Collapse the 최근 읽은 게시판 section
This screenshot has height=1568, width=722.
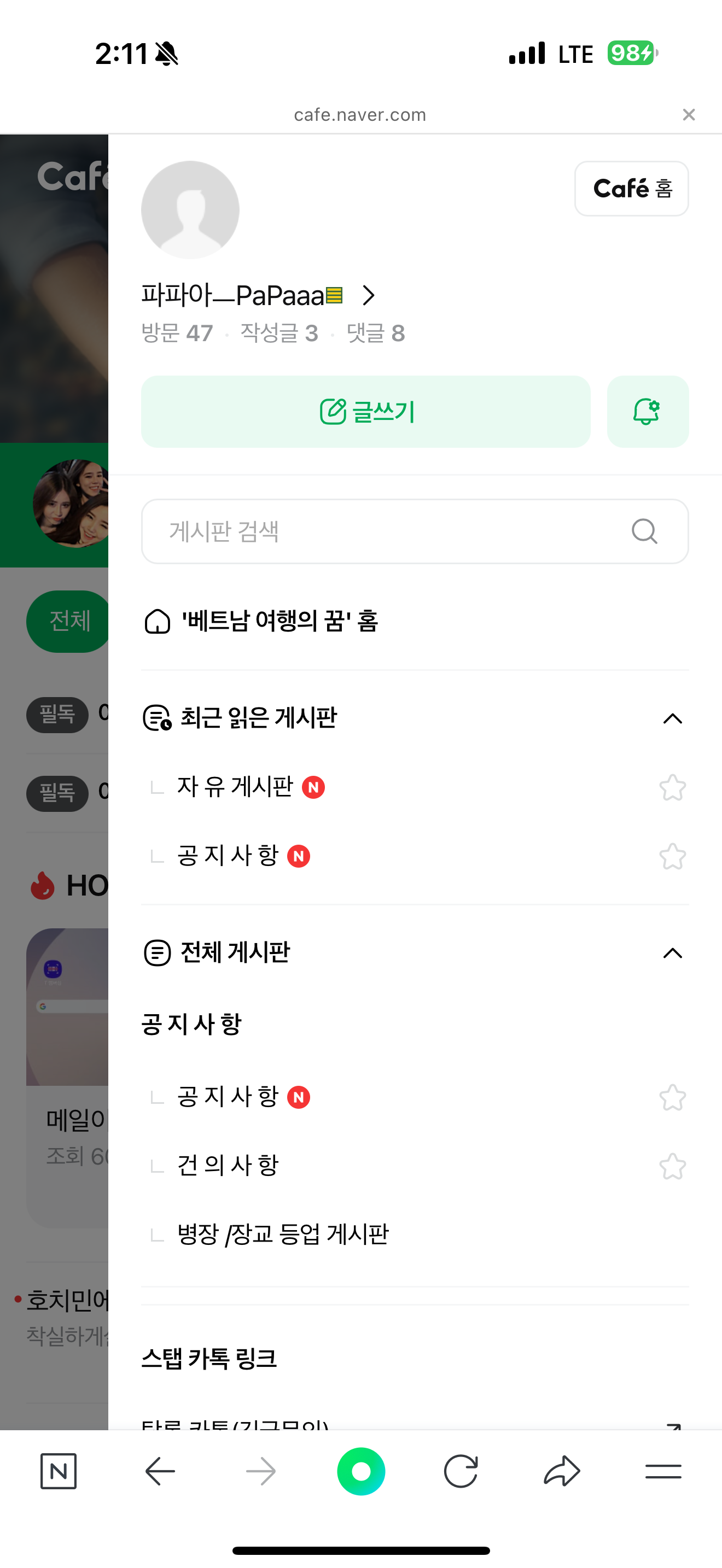point(672,718)
